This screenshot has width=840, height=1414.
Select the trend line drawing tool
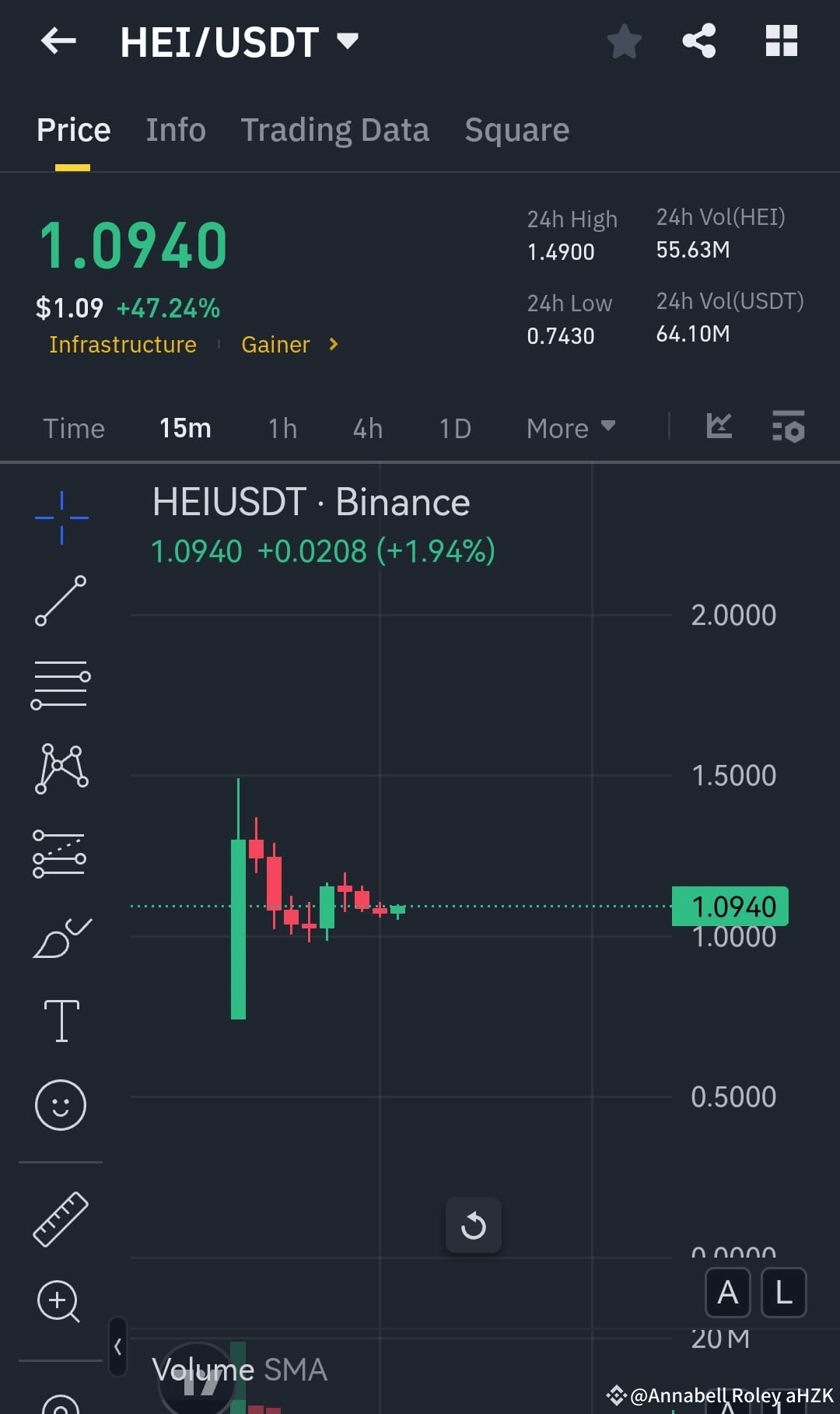61,599
